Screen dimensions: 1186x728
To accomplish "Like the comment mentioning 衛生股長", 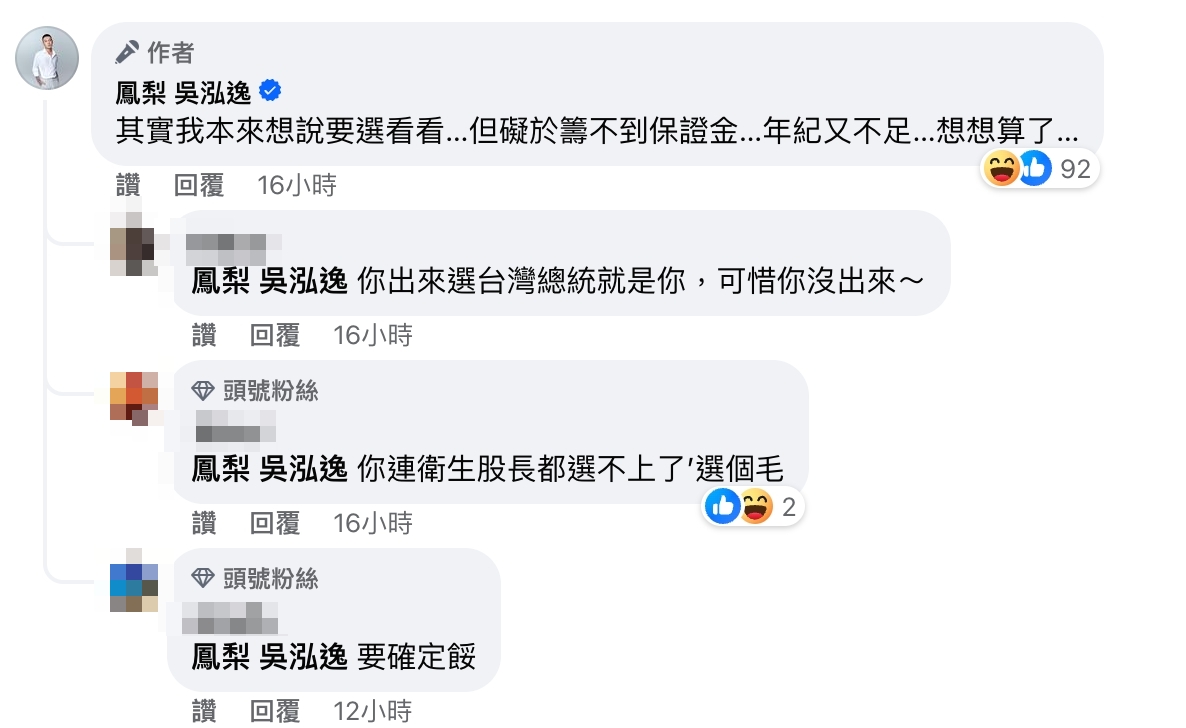I will click(204, 522).
